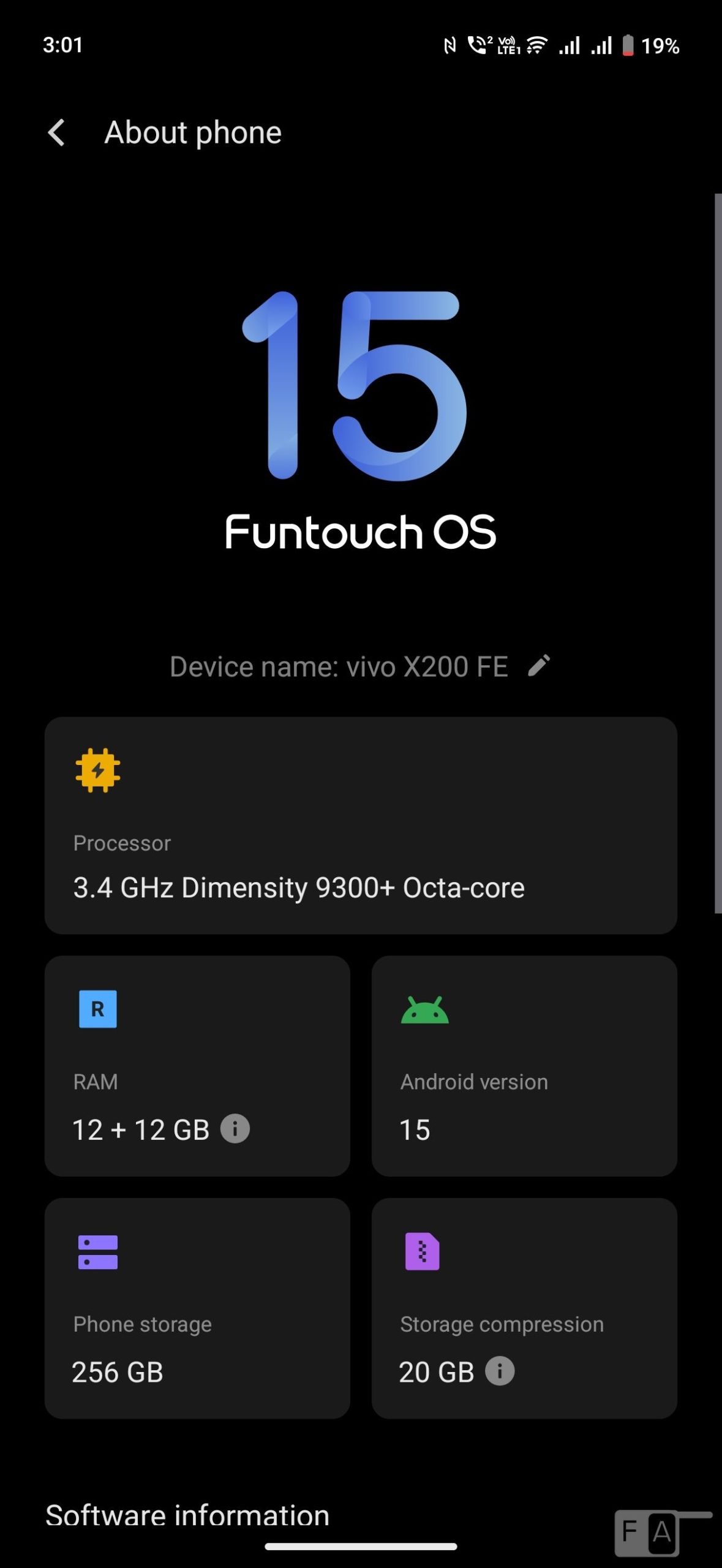Go back from About phone
The height and width of the screenshot is (1568, 722).
56,132
